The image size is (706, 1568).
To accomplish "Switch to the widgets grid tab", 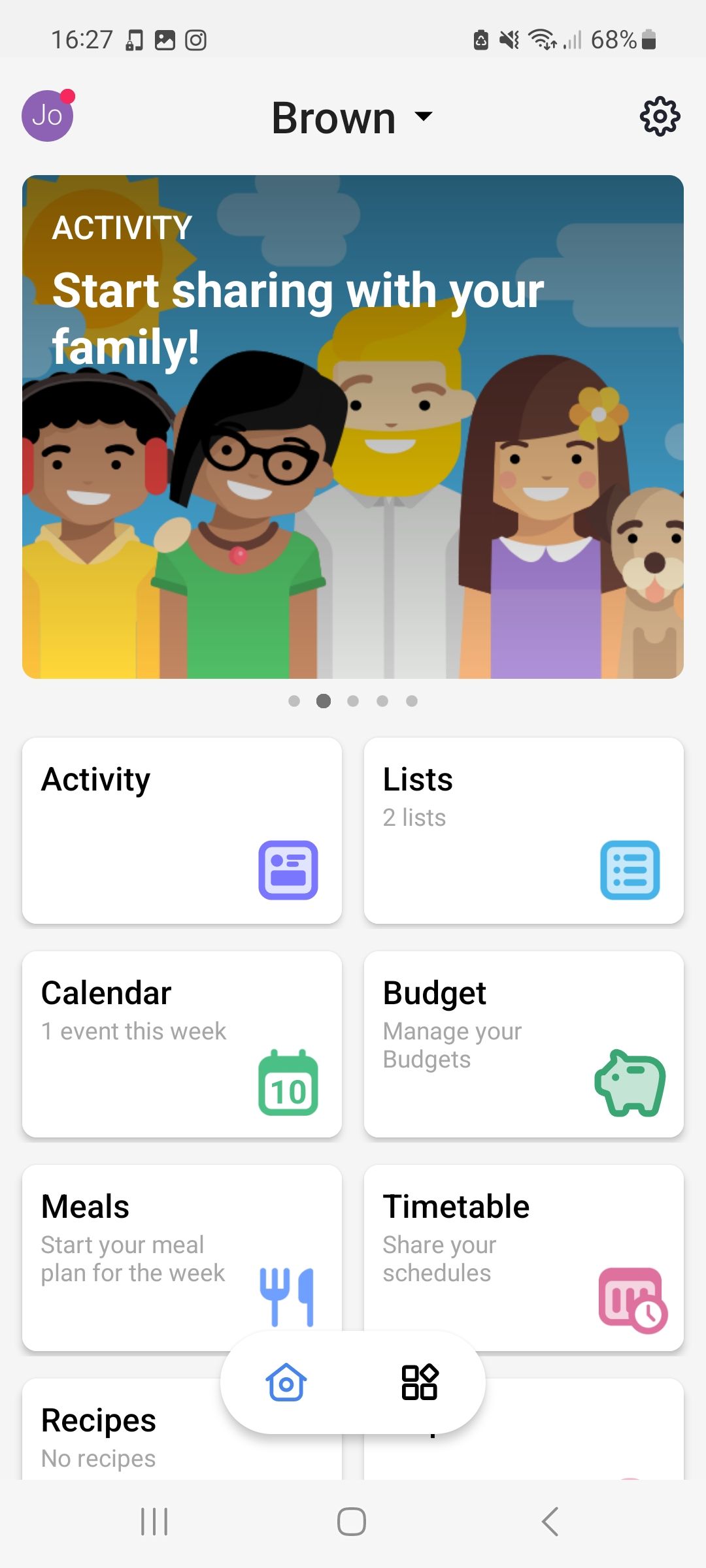I will click(419, 1382).
